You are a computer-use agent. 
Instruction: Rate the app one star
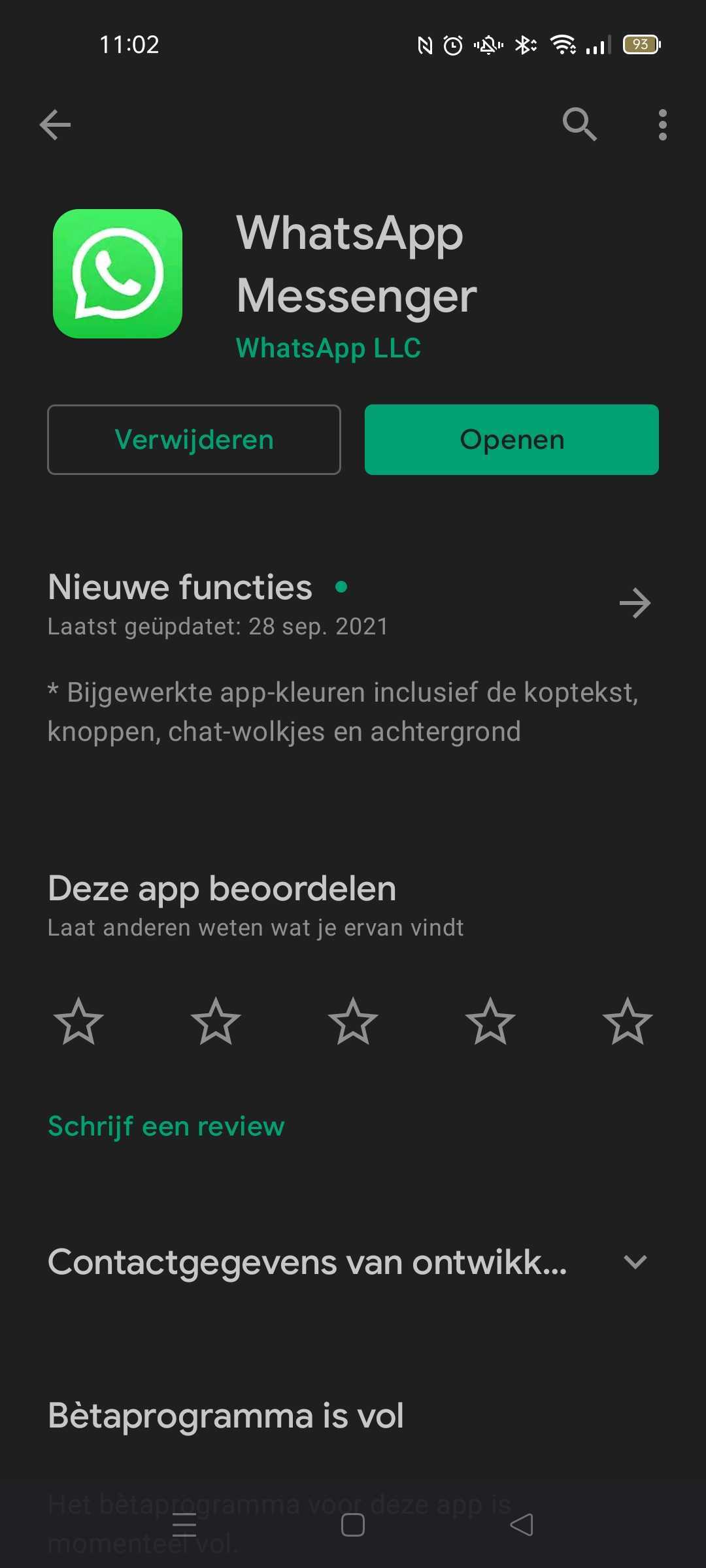pyautogui.click(x=78, y=1021)
